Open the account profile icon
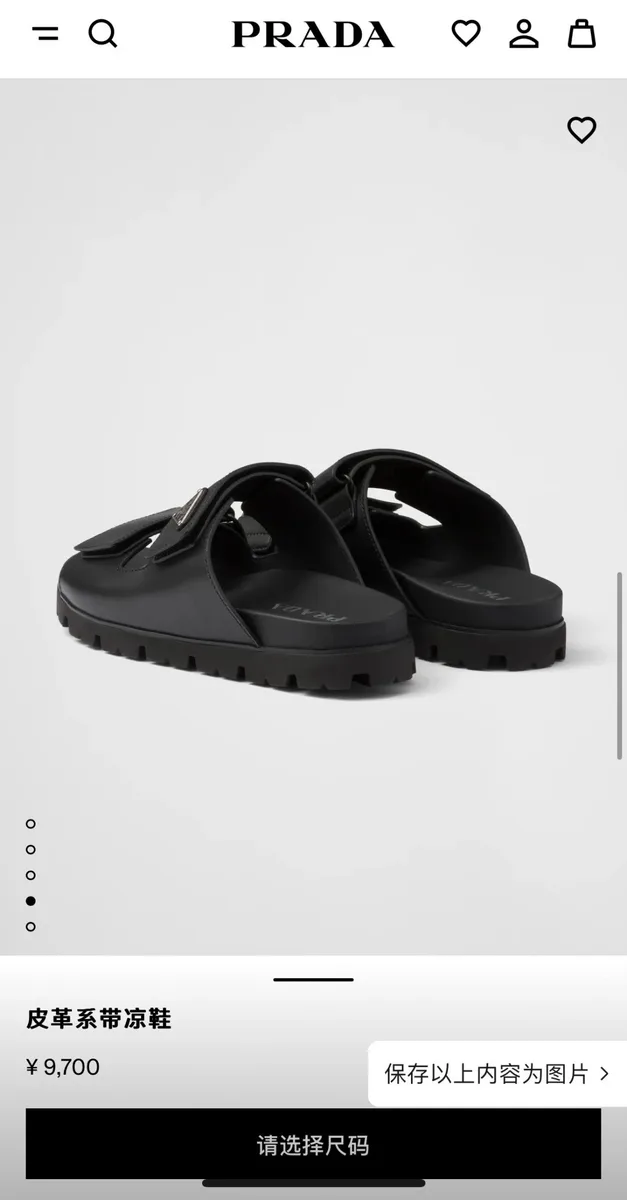The image size is (627, 1200). click(524, 34)
